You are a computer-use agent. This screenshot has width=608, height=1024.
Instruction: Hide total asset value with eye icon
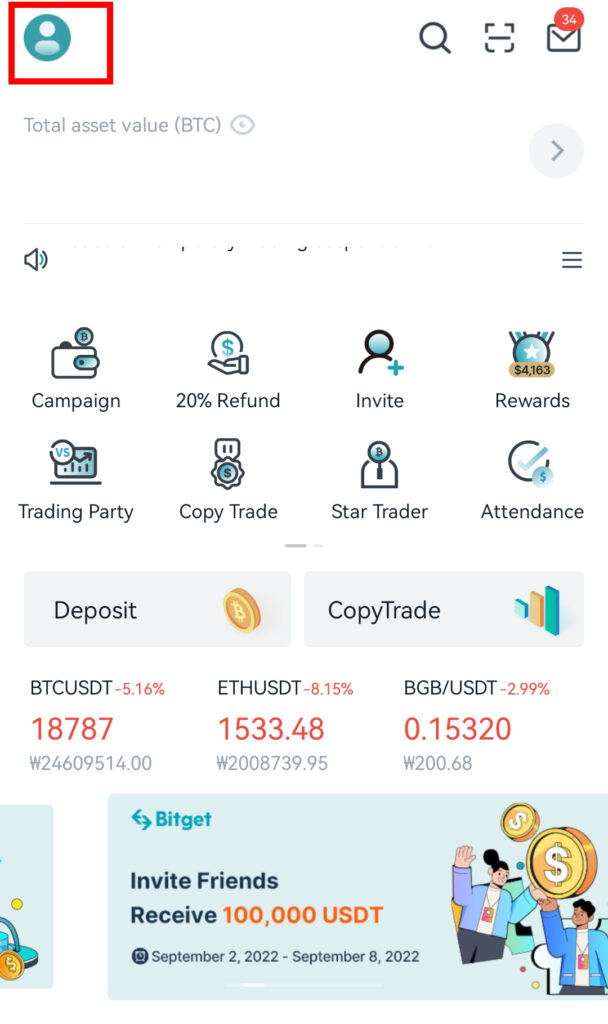[242, 125]
